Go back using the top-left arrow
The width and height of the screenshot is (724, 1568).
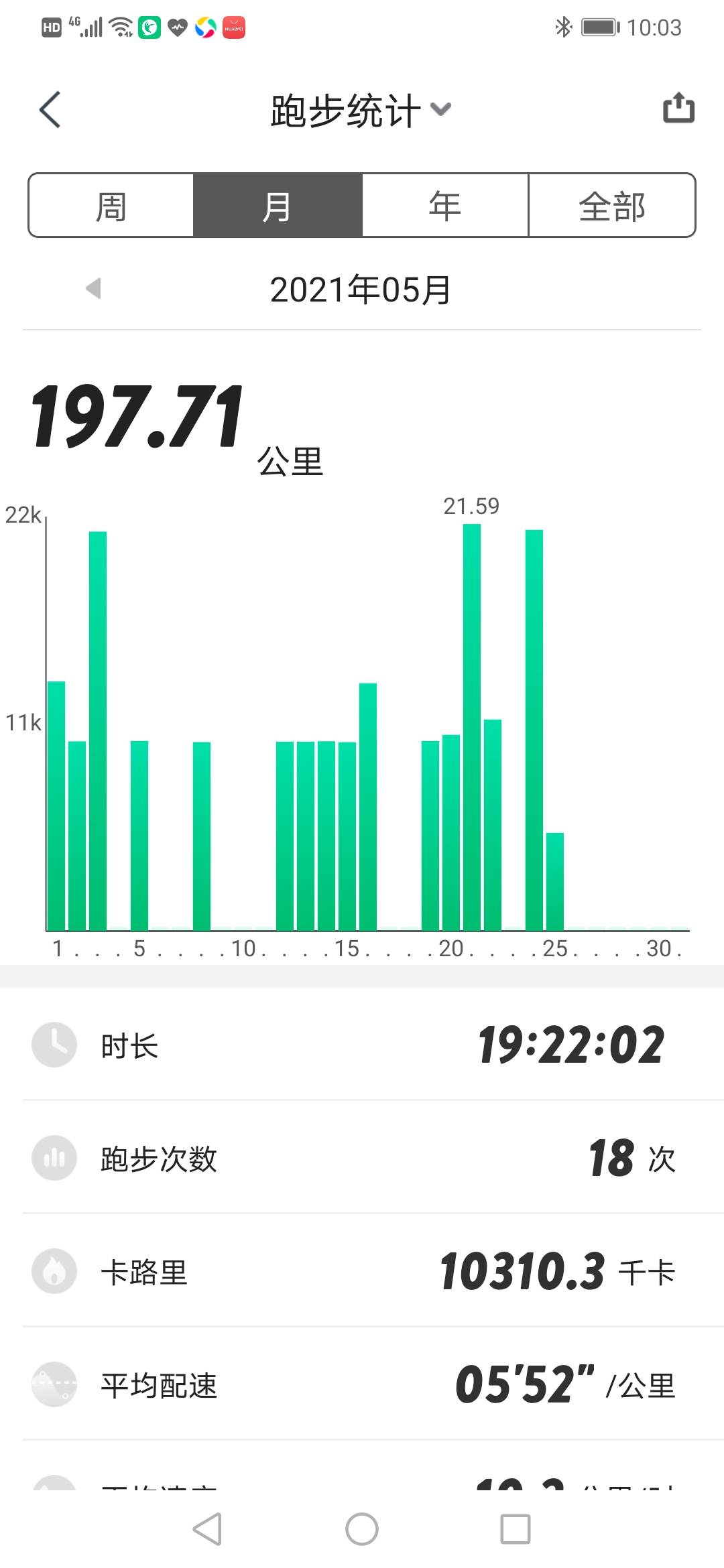tap(50, 109)
